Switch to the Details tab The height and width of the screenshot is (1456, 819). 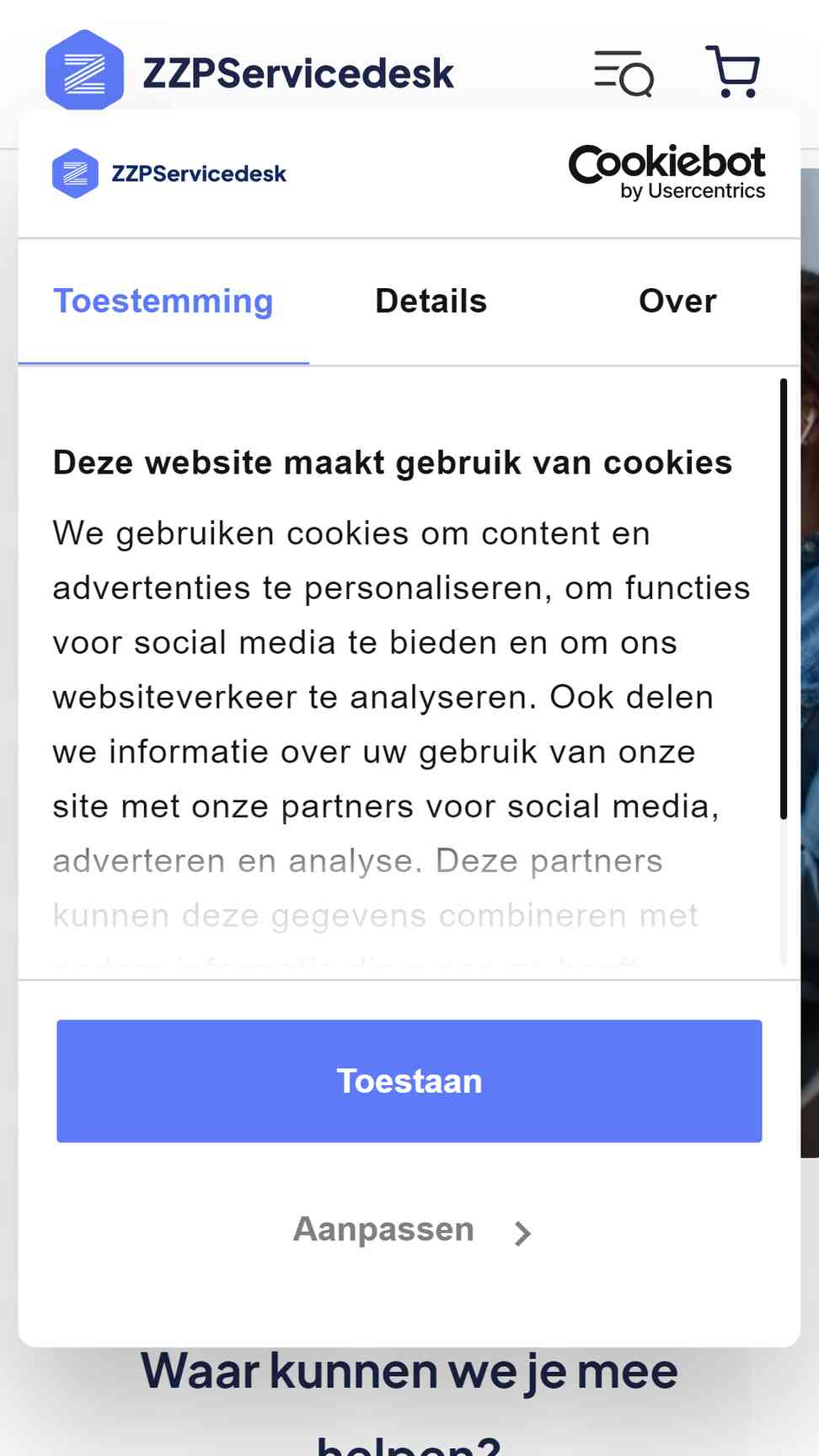(431, 302)
